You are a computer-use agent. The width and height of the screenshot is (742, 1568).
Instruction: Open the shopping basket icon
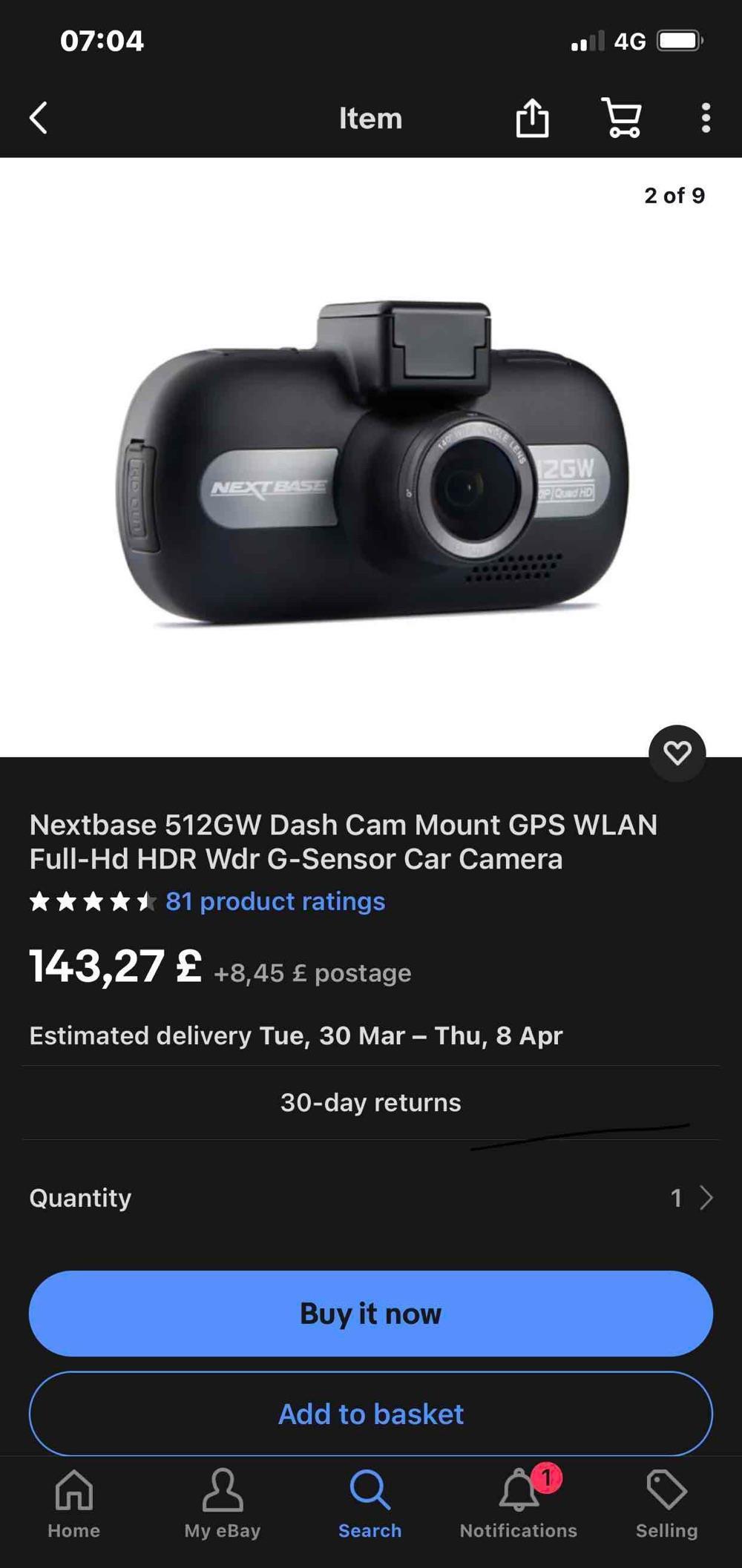(x=621, y=118)
